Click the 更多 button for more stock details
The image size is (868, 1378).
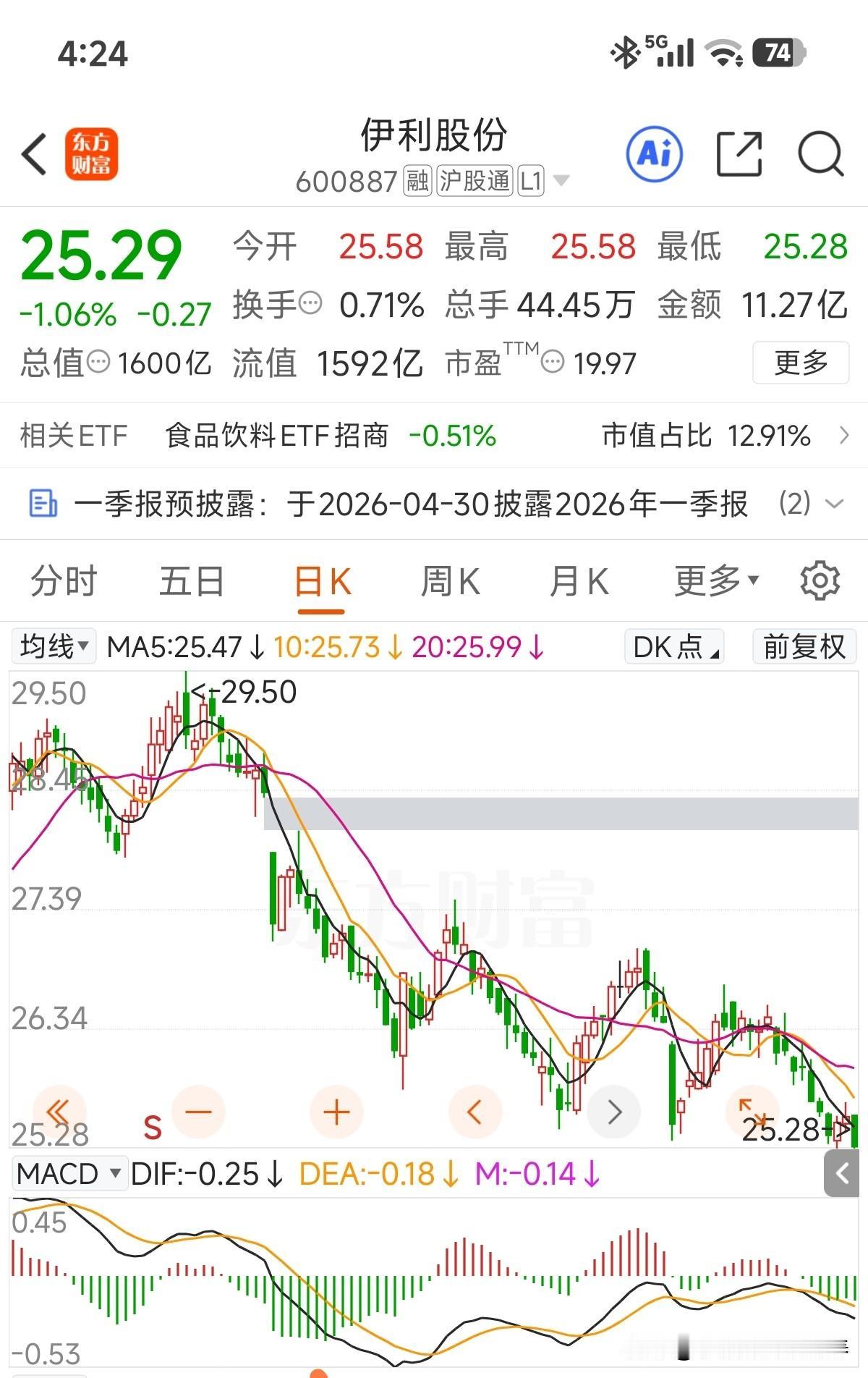pos(800,364)
